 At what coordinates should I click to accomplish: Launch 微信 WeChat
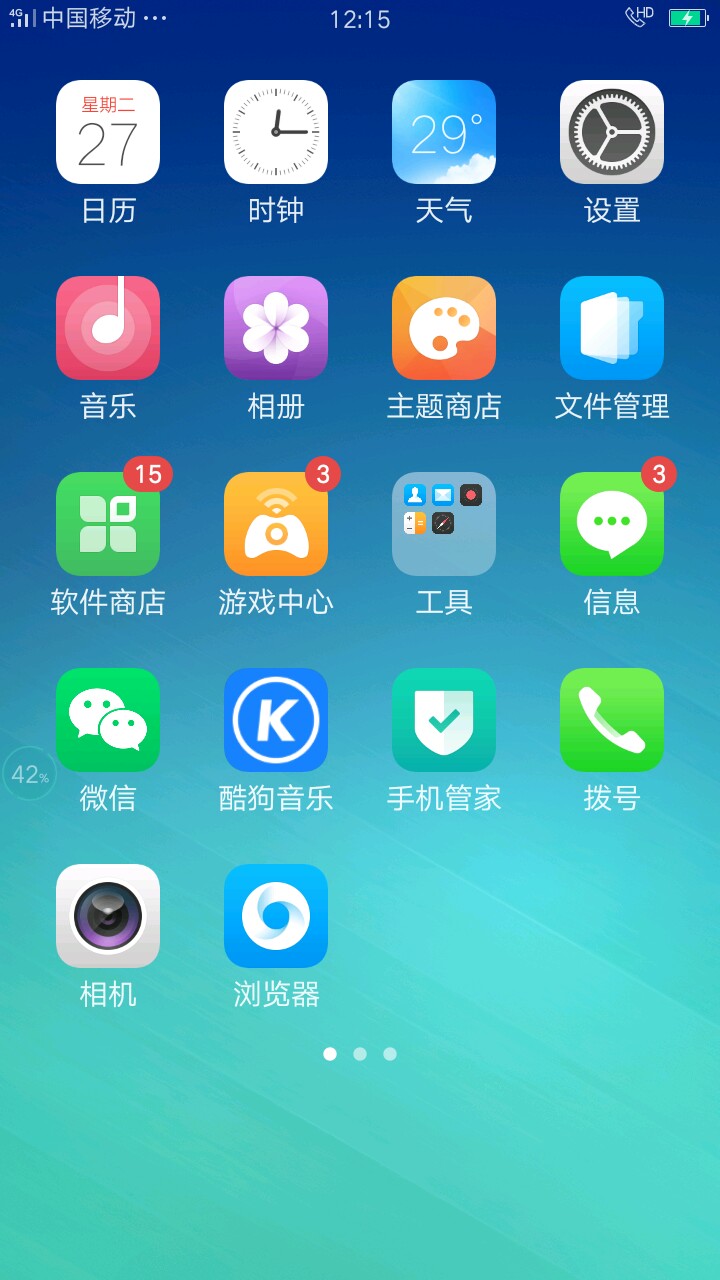(108, 721)
